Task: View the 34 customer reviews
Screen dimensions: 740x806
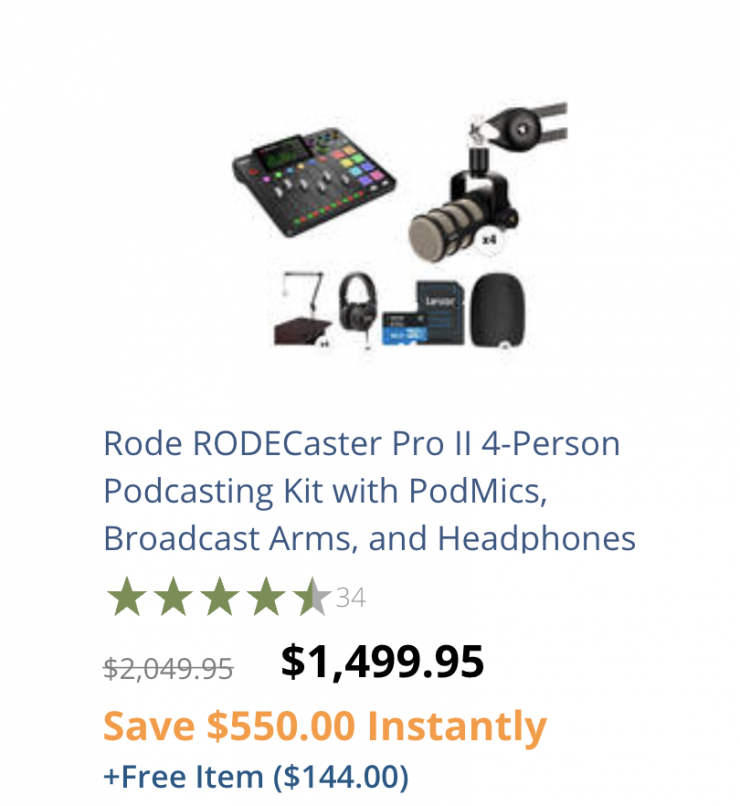Action: pyautogui.click(x=350, y=598)
